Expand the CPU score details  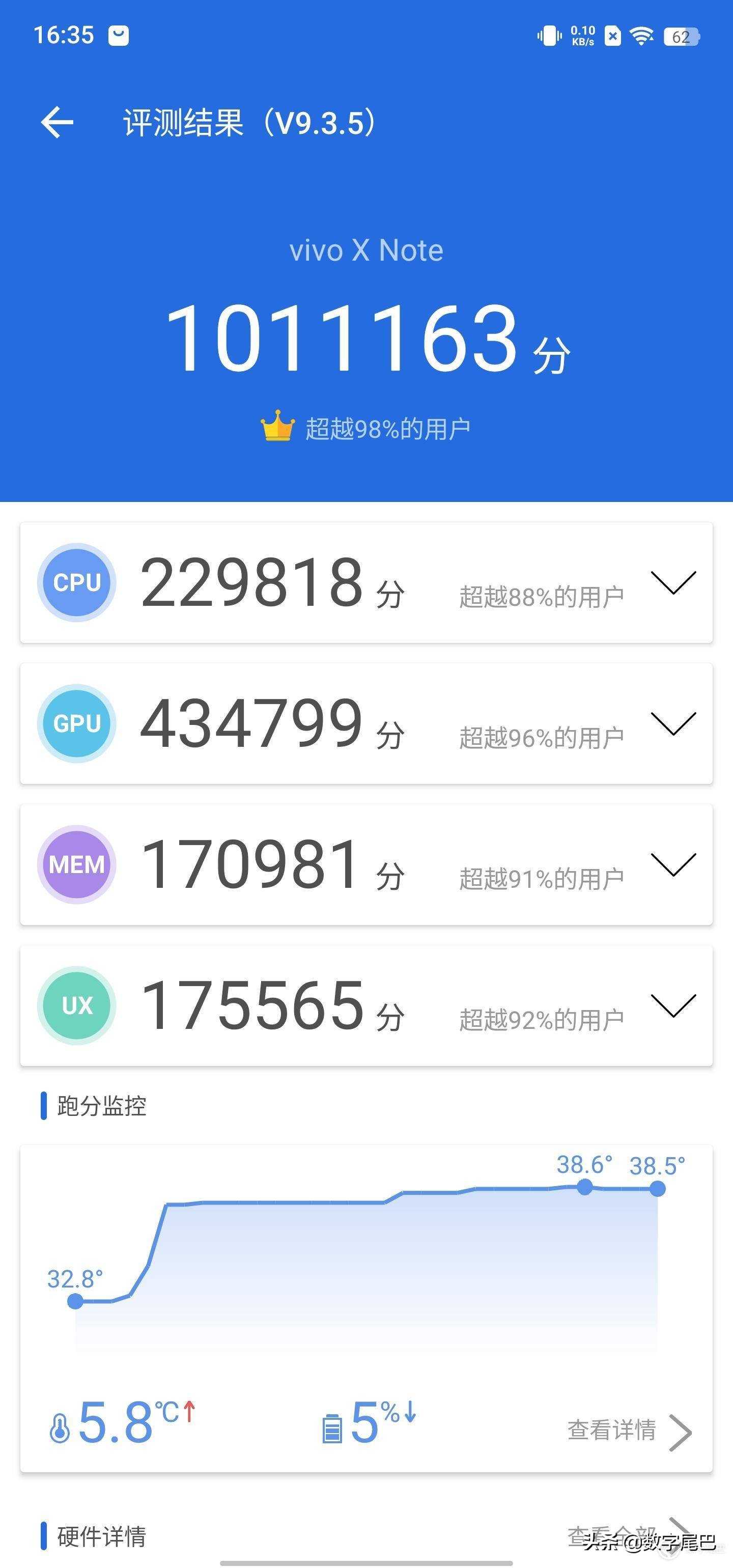[x=673, y=583]
